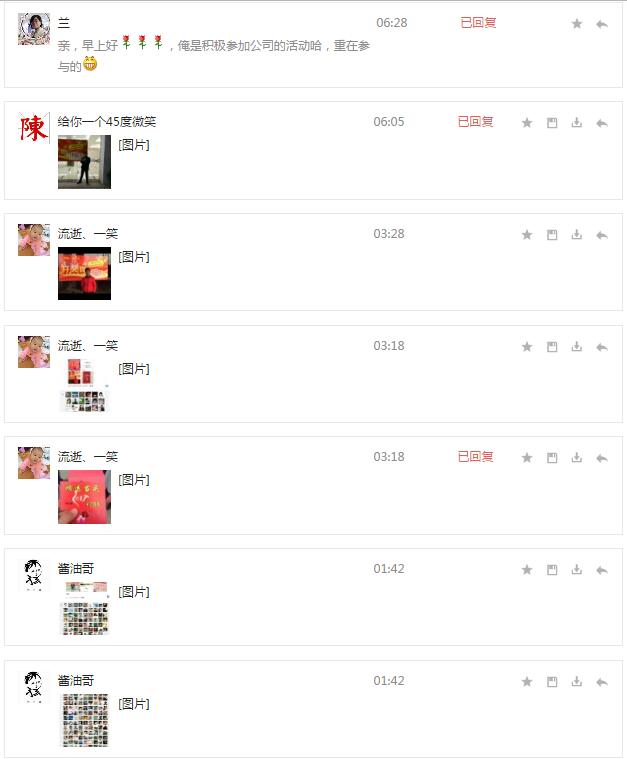Screen dimensions: 627x759
Task: Reply to 兰's morning greeting message
Action: tap(602, 24)
